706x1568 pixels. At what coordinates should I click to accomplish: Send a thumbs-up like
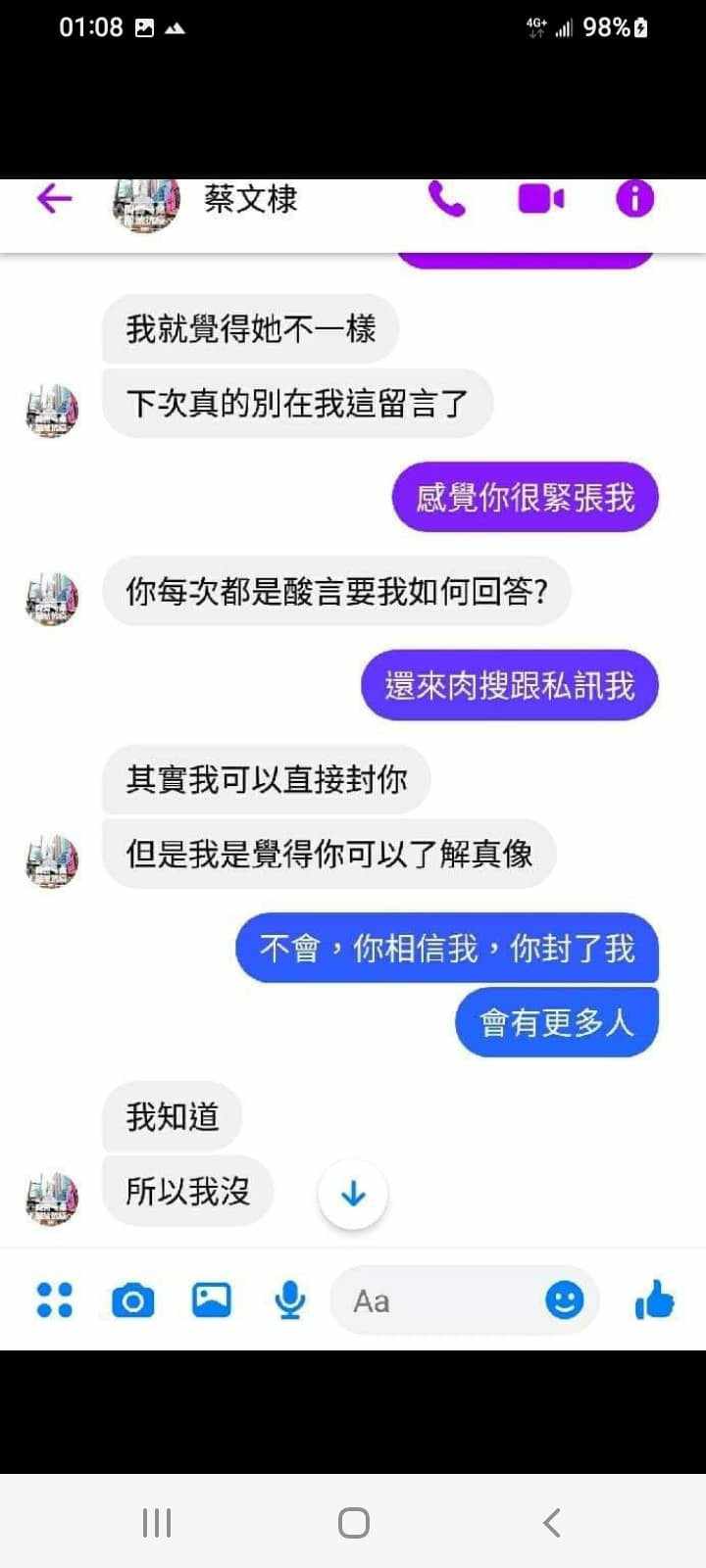(654, 1300)
